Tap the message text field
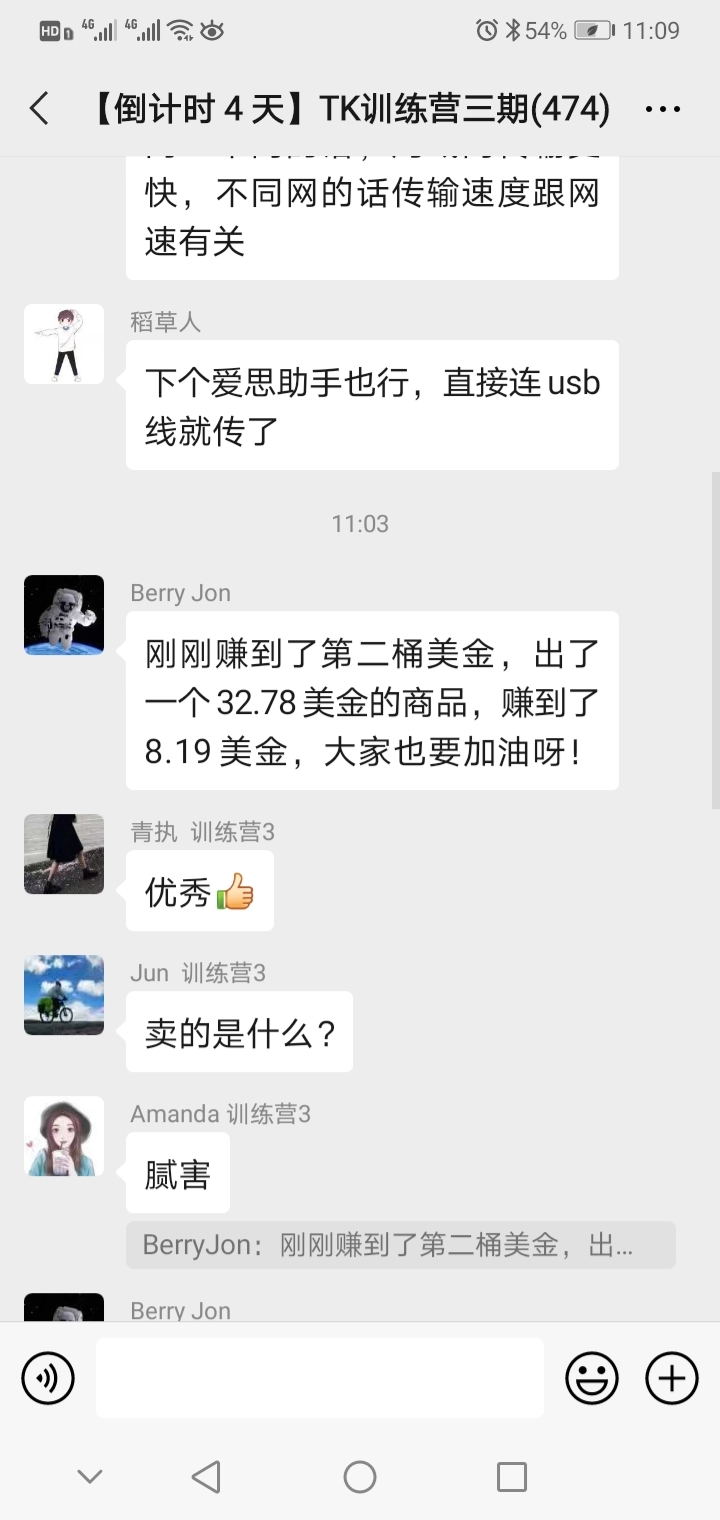Screen dimensions: 720x1520 click(x=320, y=1378)
